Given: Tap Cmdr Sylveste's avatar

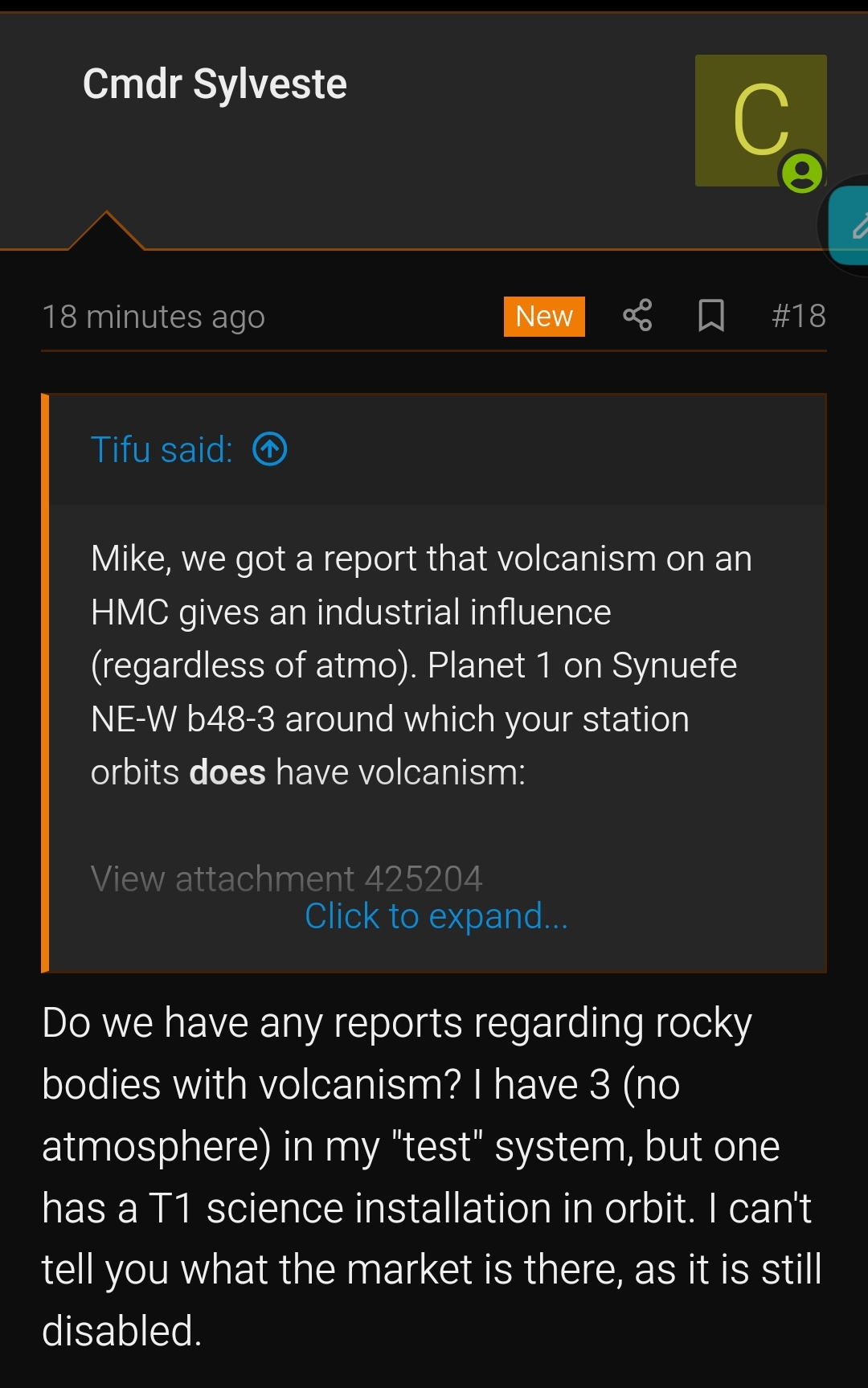Looking at the screenshot, I should tap(760, 121).
